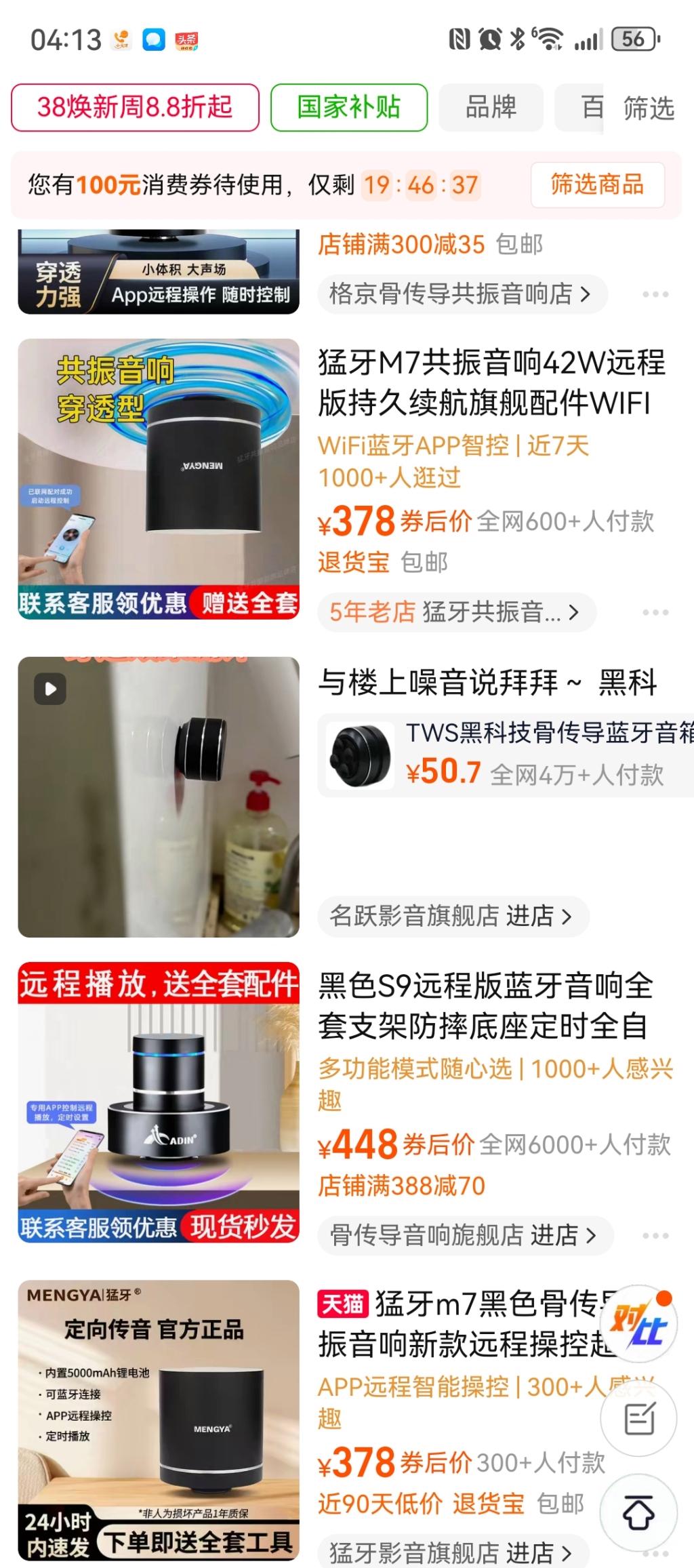Screen dimensions: 694x1568
Task: Open the 品牌 brand filter
Action: click(491, 107)
